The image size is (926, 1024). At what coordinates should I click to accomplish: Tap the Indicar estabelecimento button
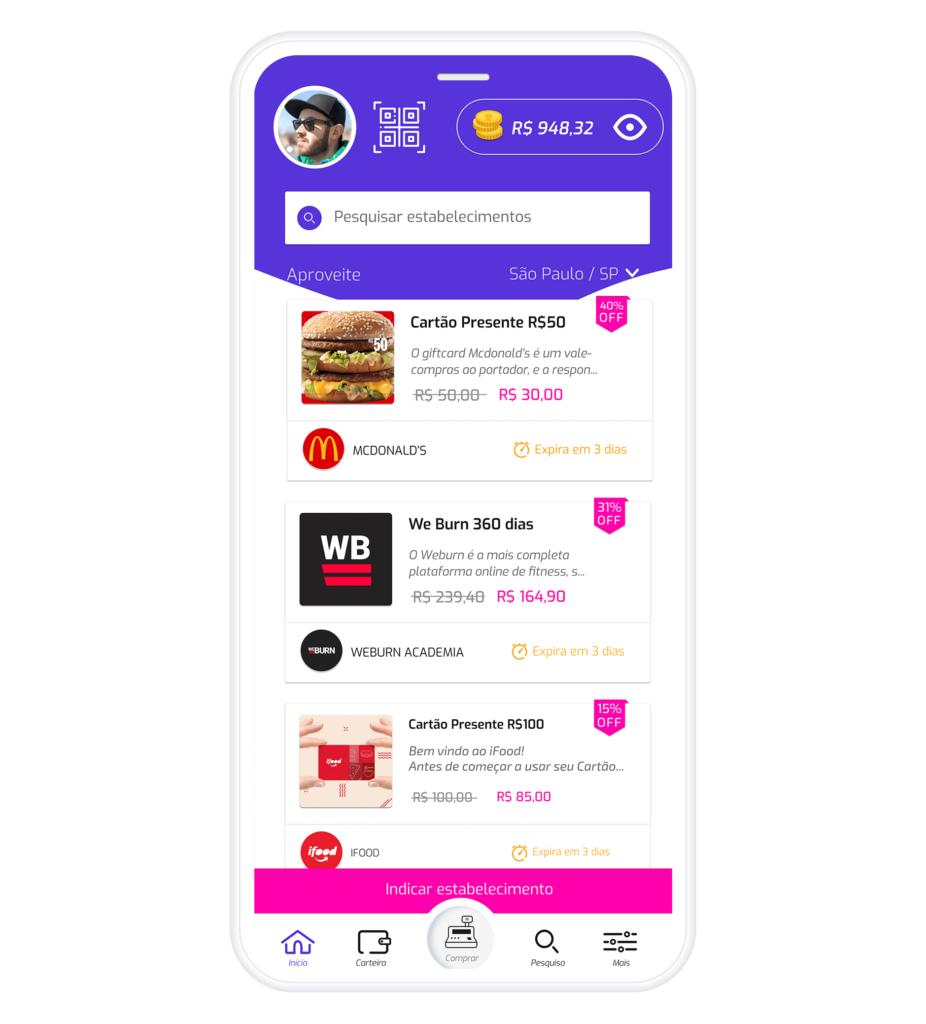[x=468, y=889]
